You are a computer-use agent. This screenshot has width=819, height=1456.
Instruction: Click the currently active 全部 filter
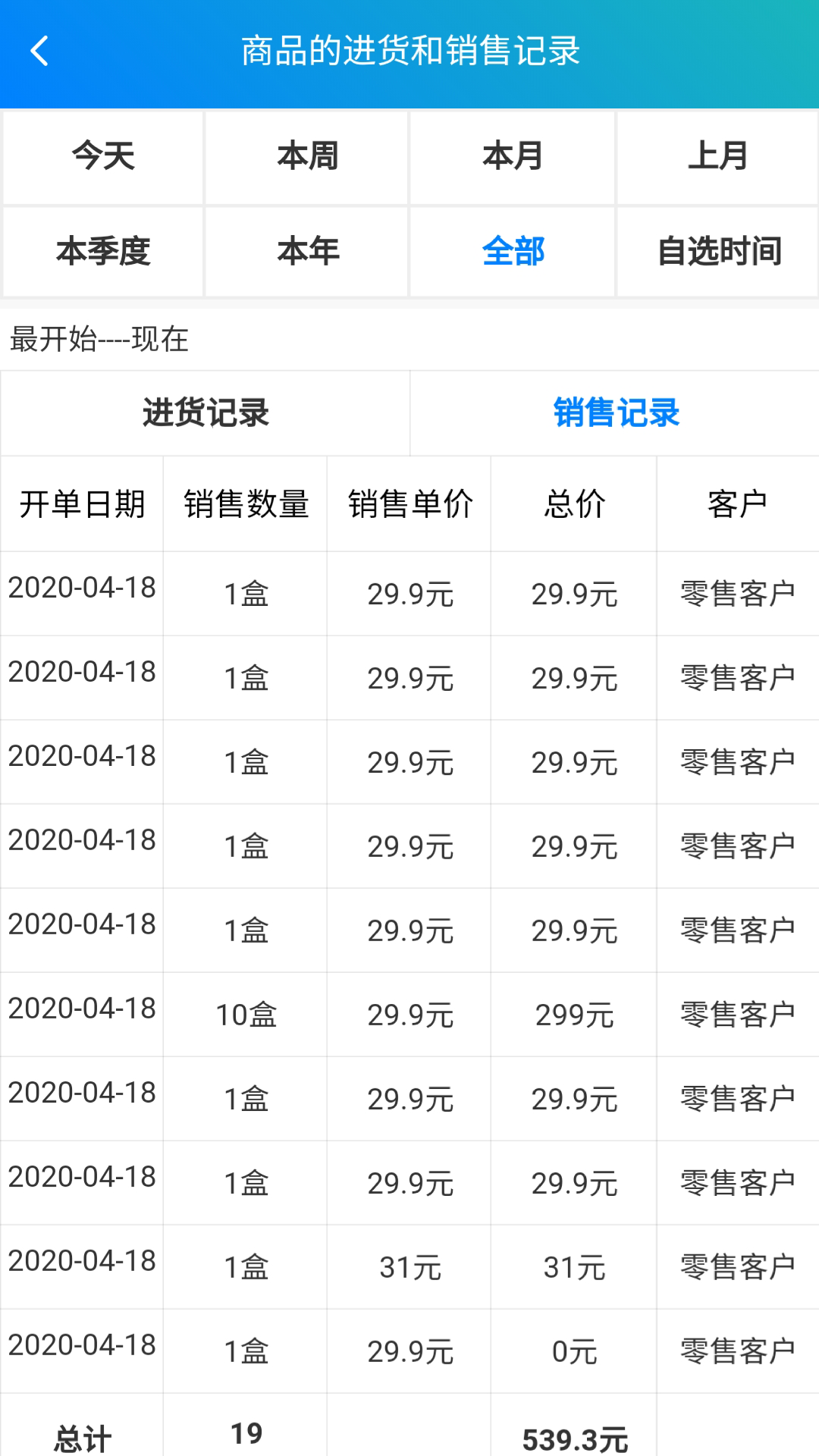[512, 252]
